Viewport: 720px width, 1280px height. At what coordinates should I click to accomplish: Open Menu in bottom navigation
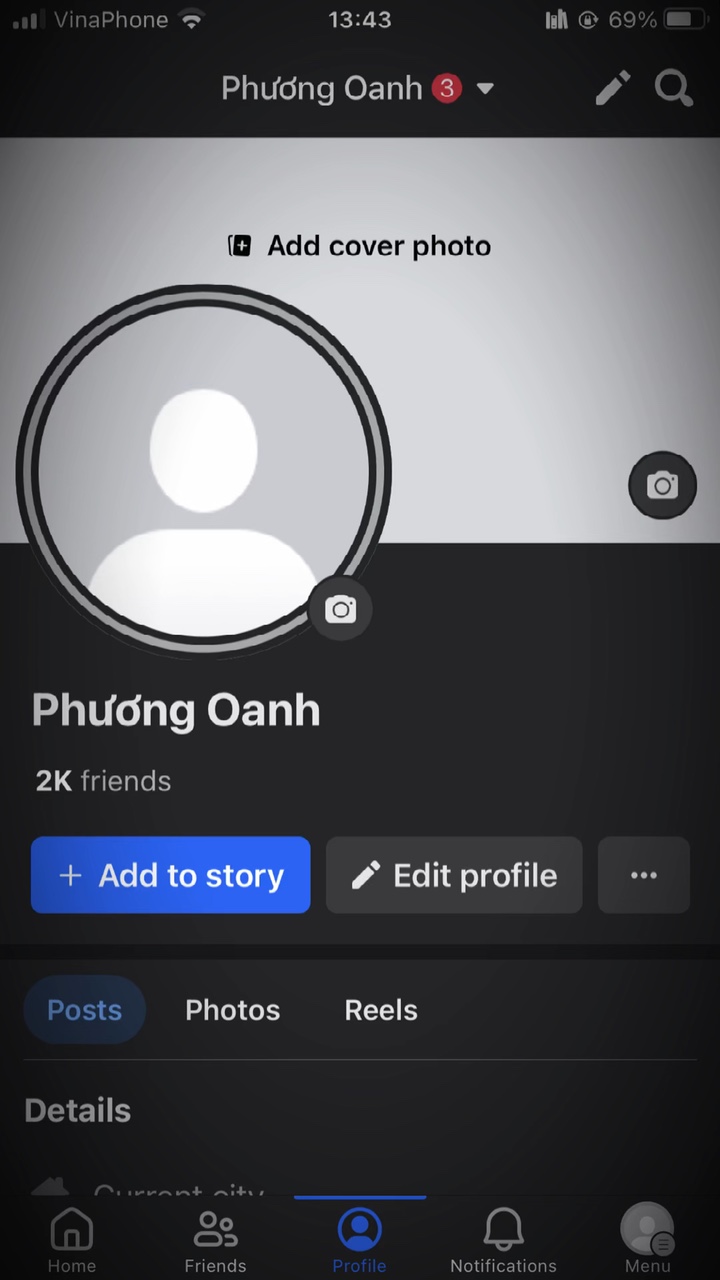point(647,1240)
